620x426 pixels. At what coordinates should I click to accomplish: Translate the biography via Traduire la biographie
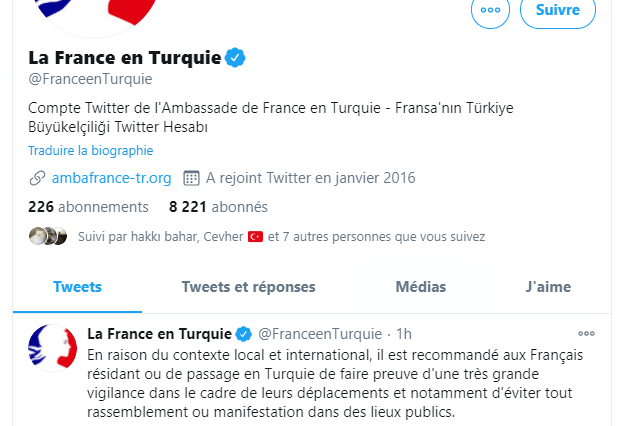pyautogui.click(x=90, y=151)
